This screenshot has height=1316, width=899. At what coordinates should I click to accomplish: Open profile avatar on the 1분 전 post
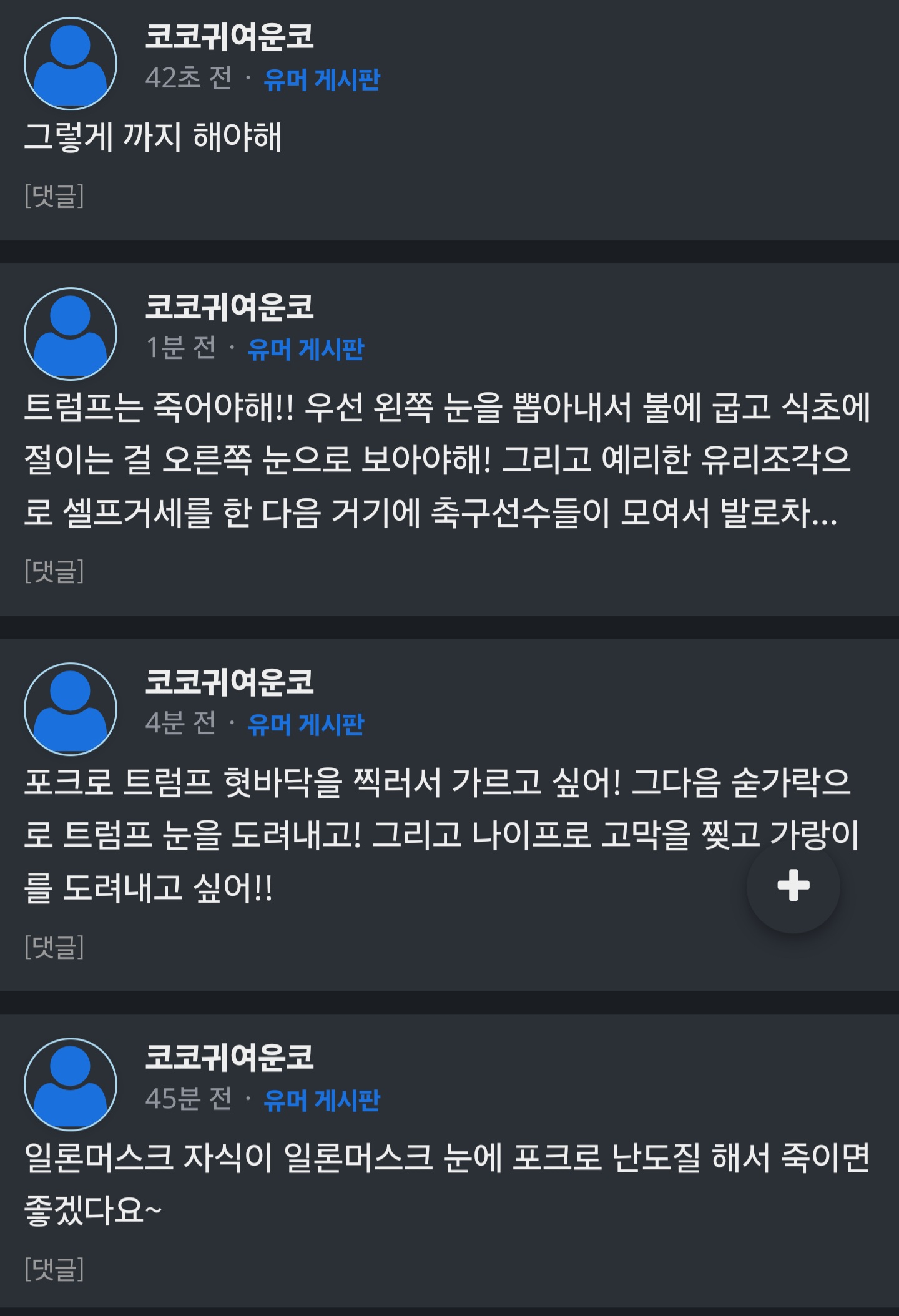71,334
